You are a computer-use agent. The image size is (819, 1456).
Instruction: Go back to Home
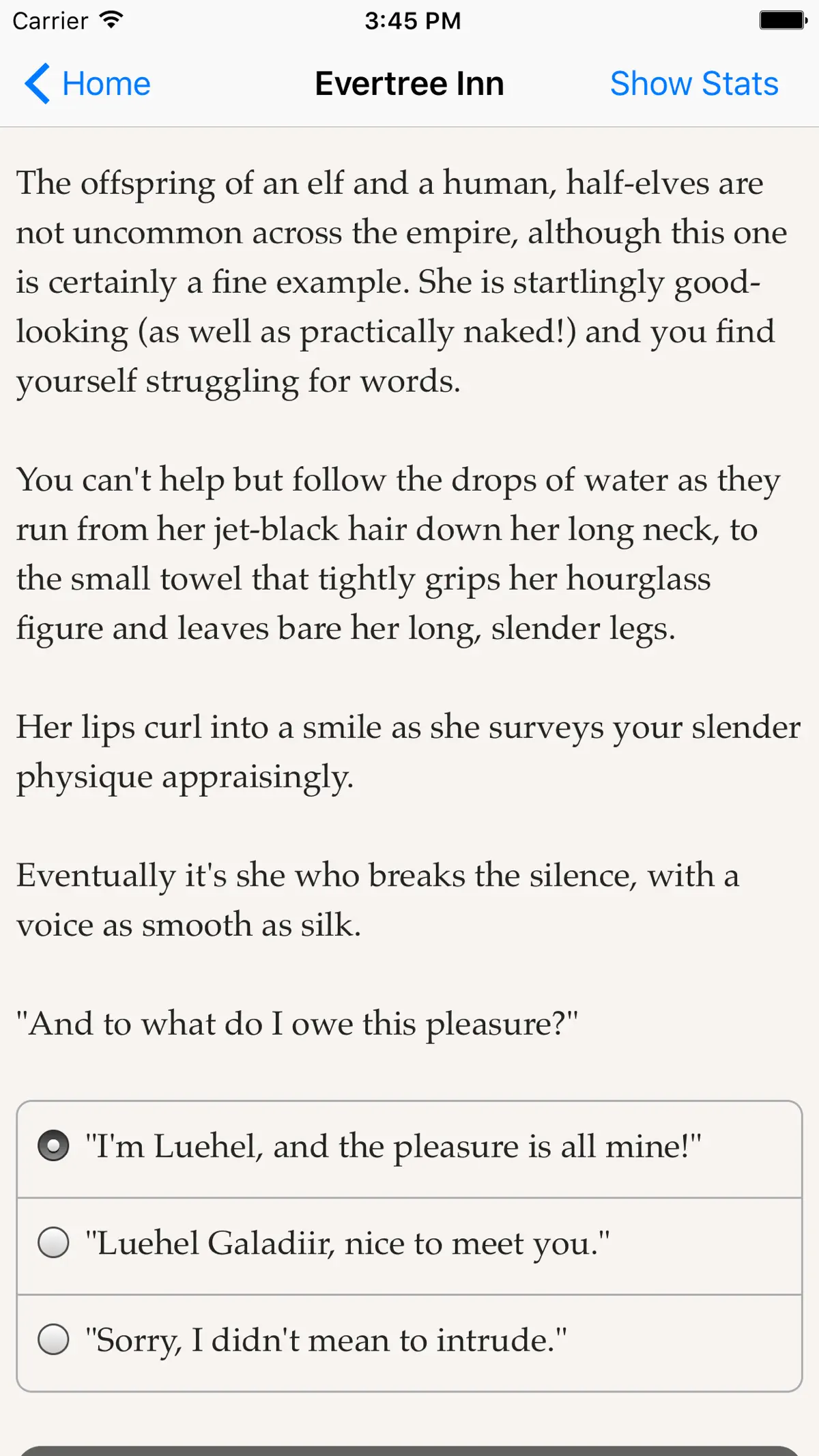[x=87, y=84]
